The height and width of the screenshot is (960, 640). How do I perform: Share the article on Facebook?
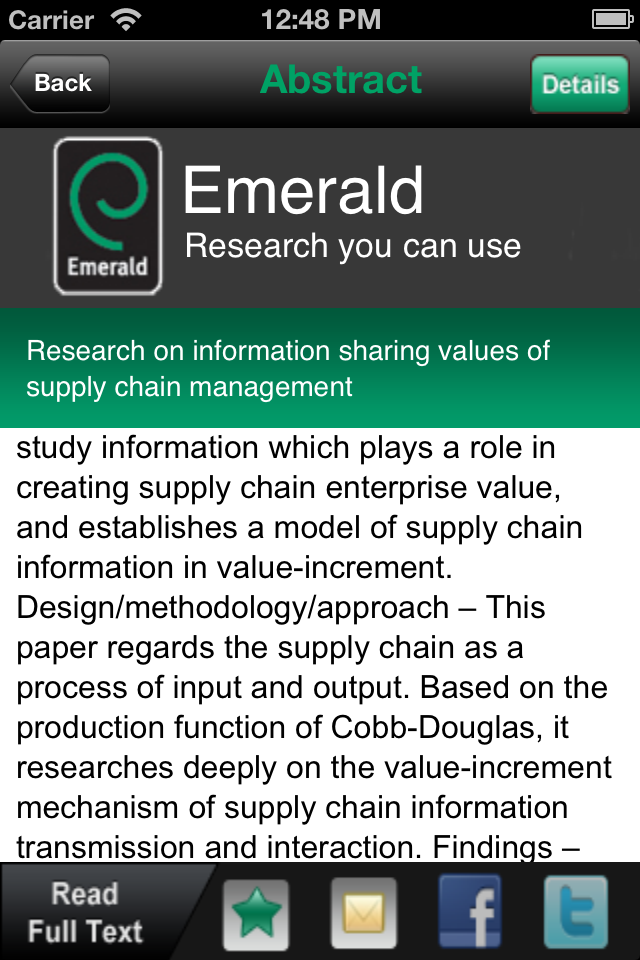tap(470, 913)
